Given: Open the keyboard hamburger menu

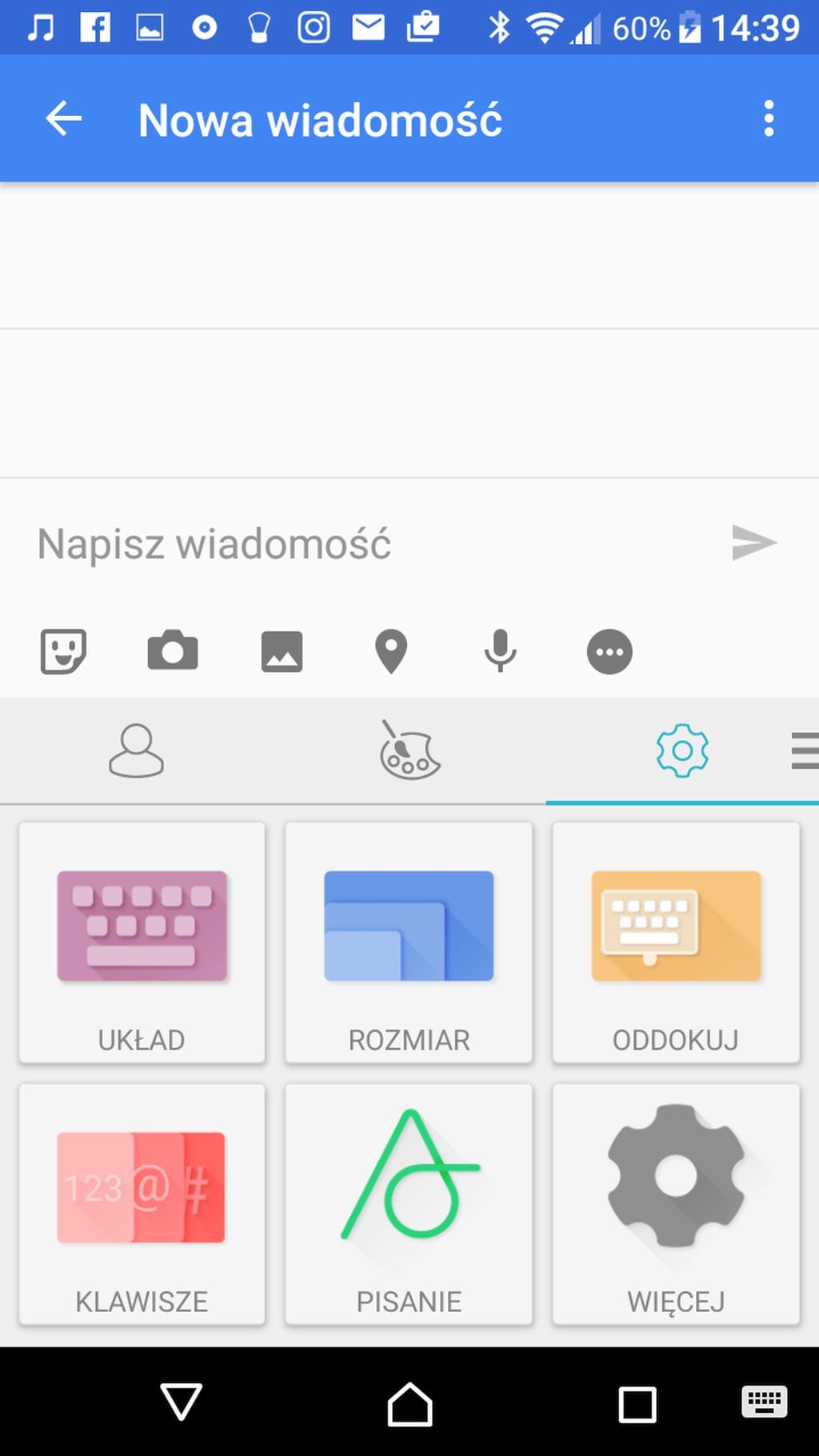Looking at the screenshot, I should point(805,750).
